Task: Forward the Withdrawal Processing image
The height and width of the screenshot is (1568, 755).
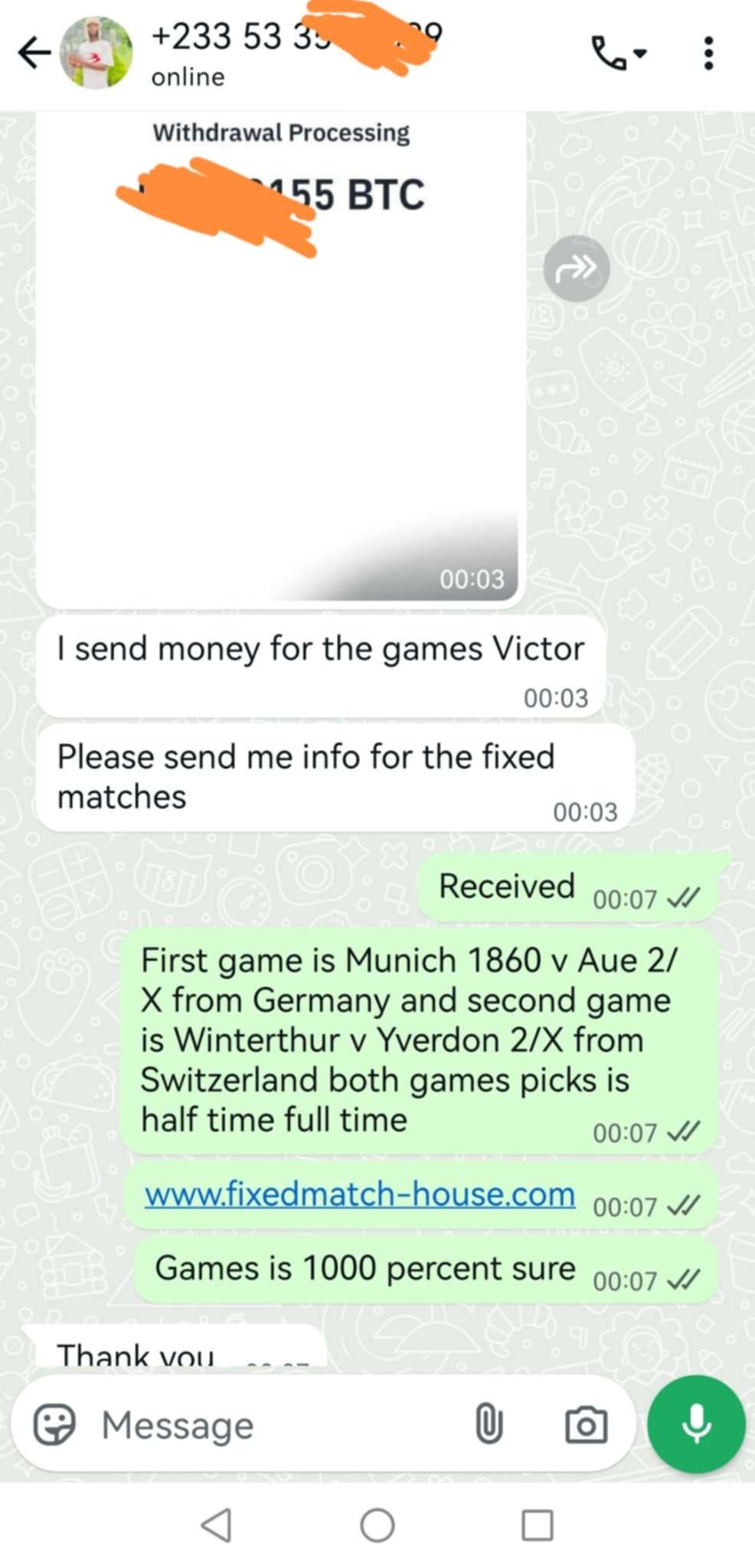Action: click(577, 269)
